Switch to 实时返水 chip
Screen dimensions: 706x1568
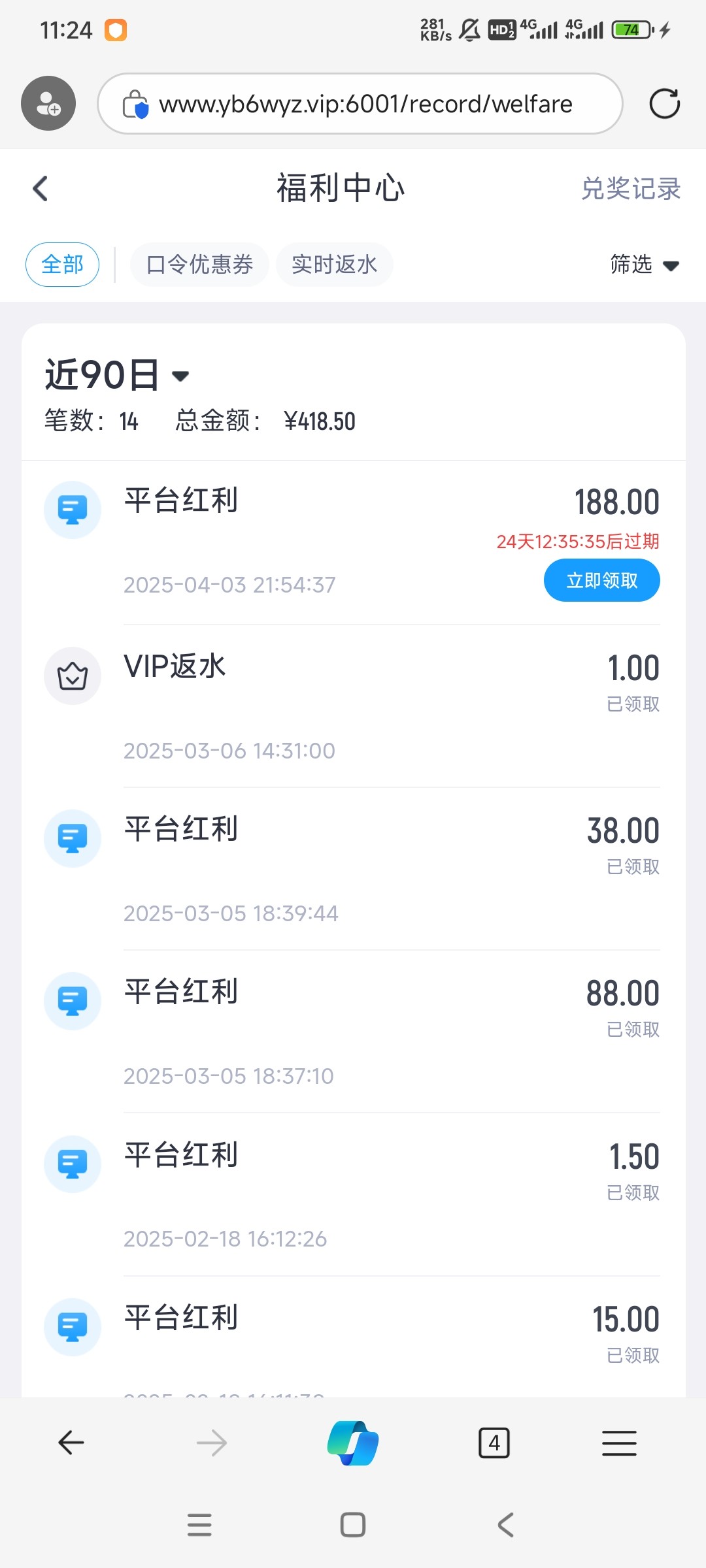coord(334,265)
